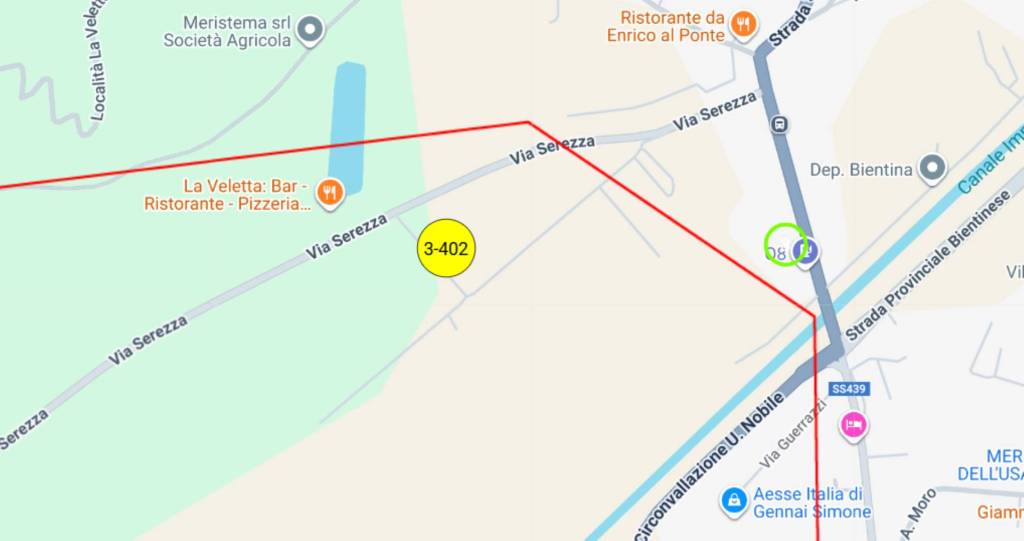This screenshot has height=541, width=1024.
Task: Open Ristorante da Enrico al Ponte pin
Action: (x=743, y=23)
